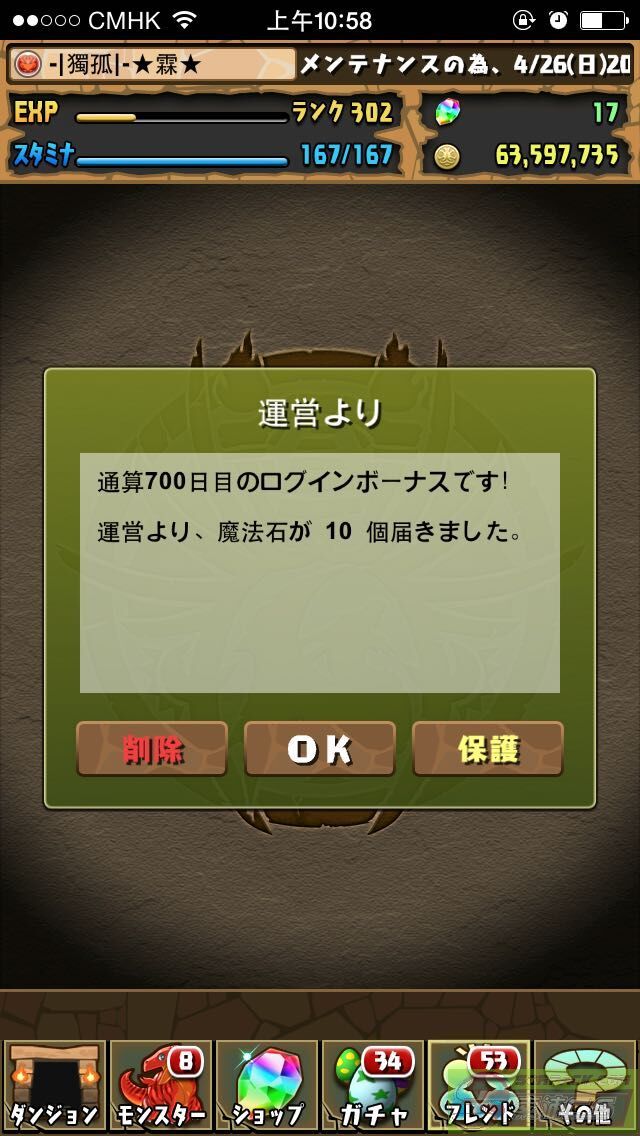Open the ガチャ gacha tab
The width and height of the screenshot is (640, 1136).
372,1086
